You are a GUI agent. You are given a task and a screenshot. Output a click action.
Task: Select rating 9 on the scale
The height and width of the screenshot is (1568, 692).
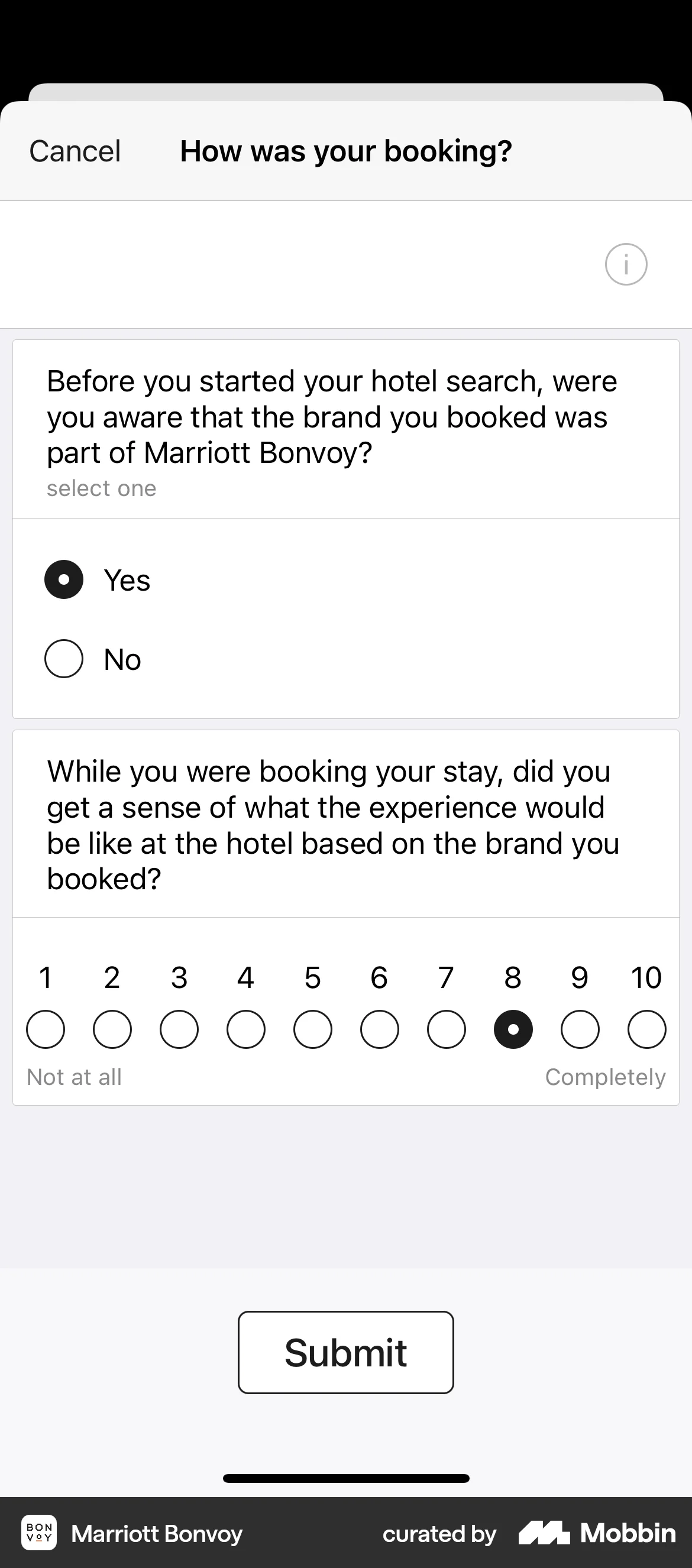pos(579,1029)
